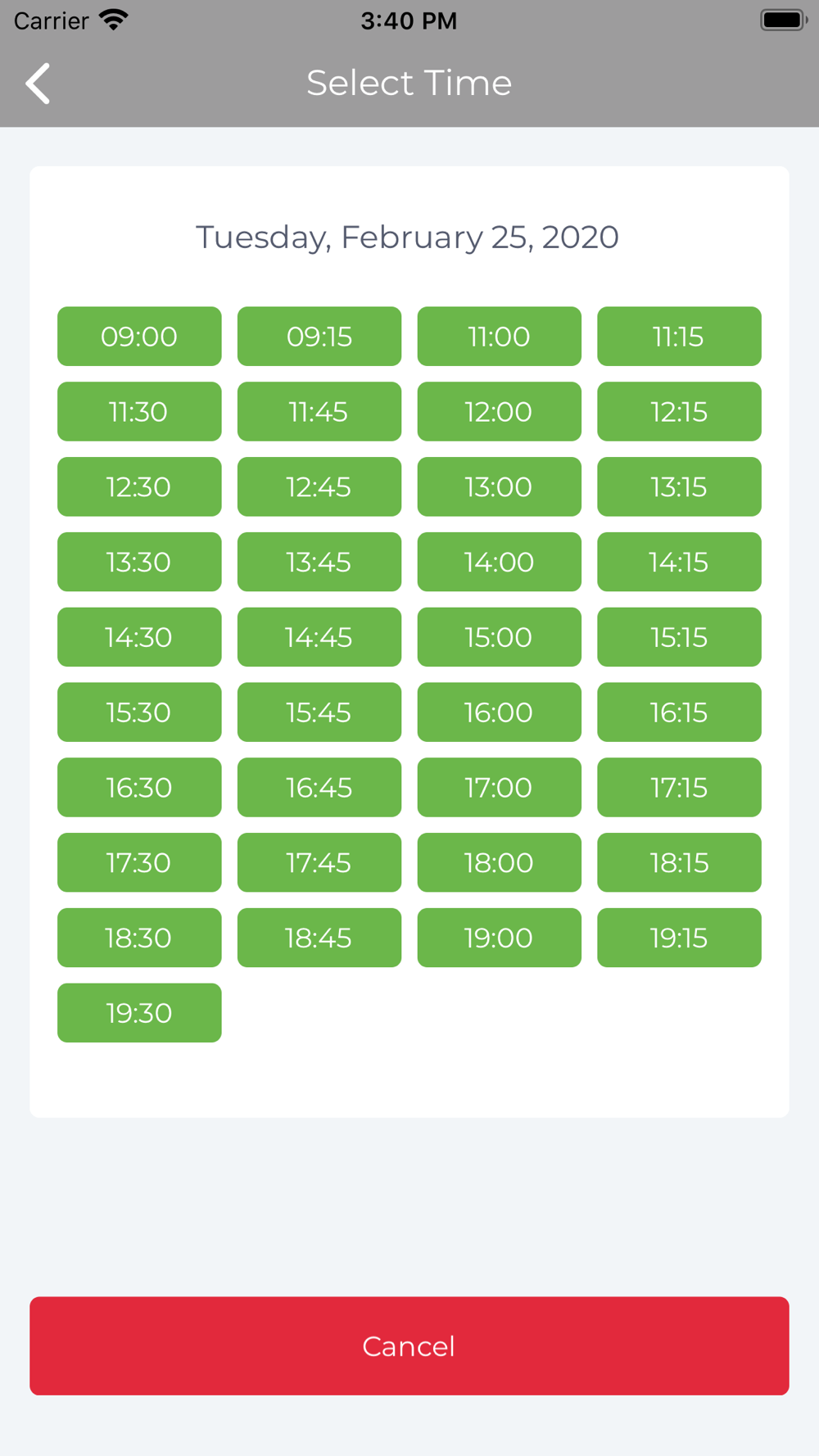Pick the 11:00 time slot
The width and height of the screenshot is (819, 1456).
(x=500, y=337)
